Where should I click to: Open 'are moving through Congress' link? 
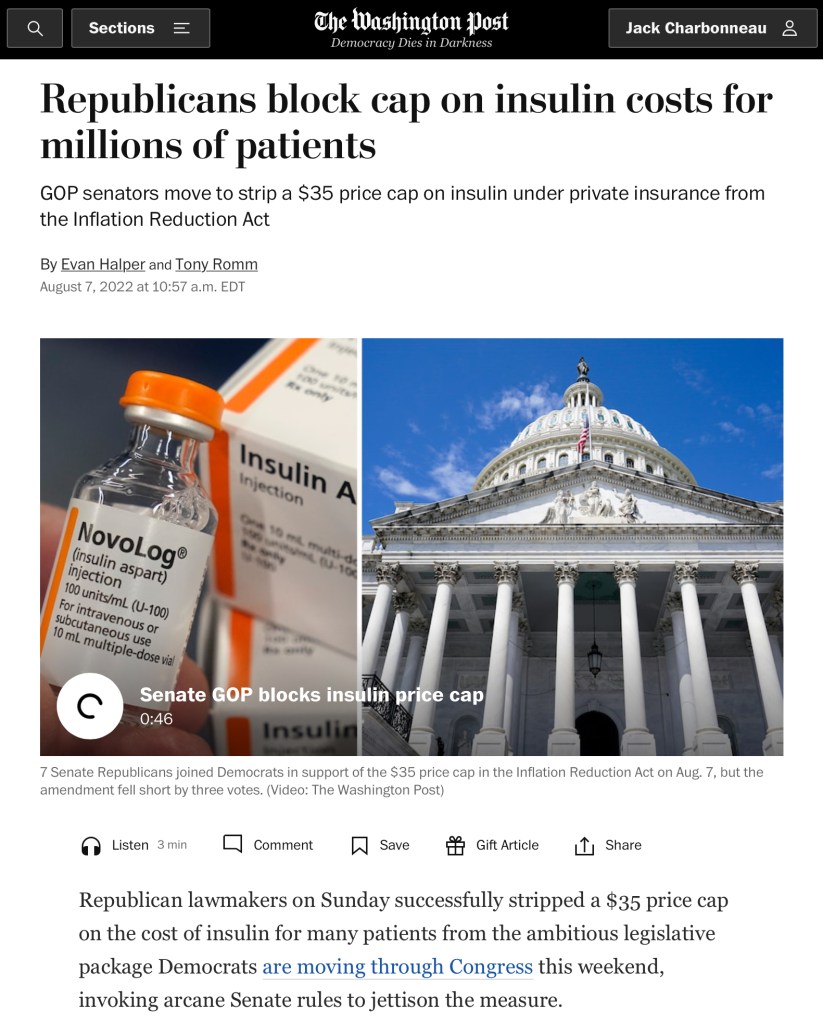(397, 967)
